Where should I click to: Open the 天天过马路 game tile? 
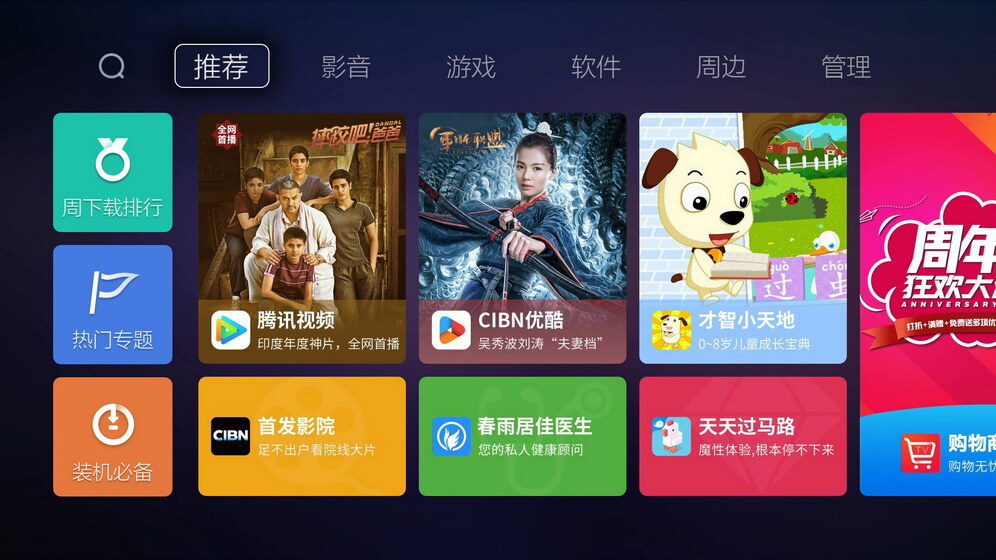pyautogui.click(x=742, y=436)
